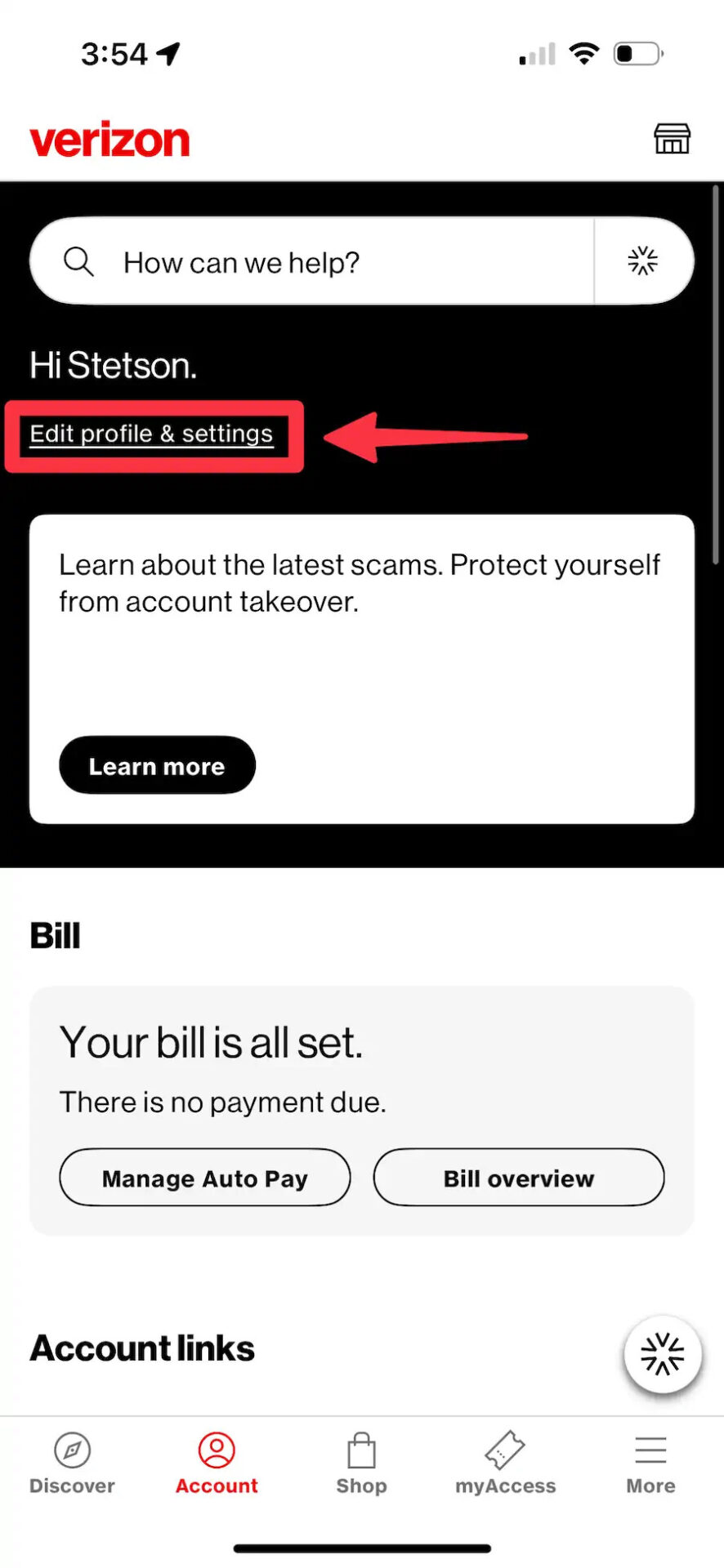The height and width of the screenshot is (1568, 724).
Task: Tap Learn more about scams
Action: tap(157, 765)
